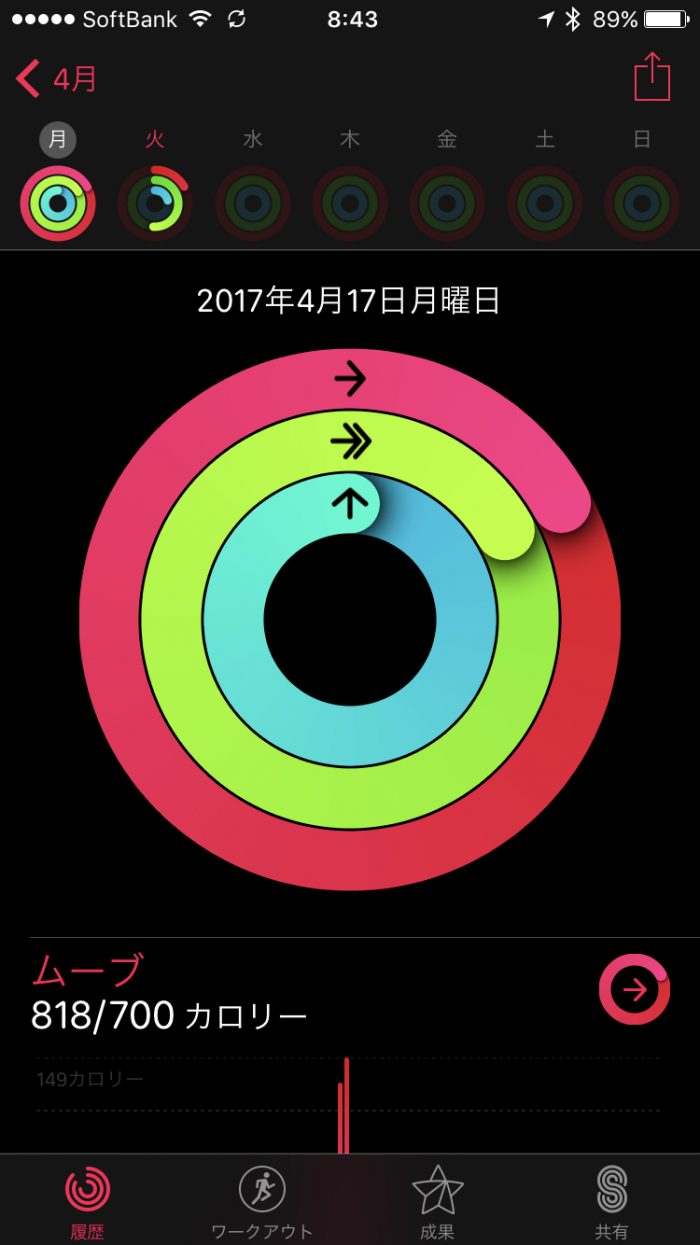Select Sunday (日) activity rings

(x=642, y=203)
